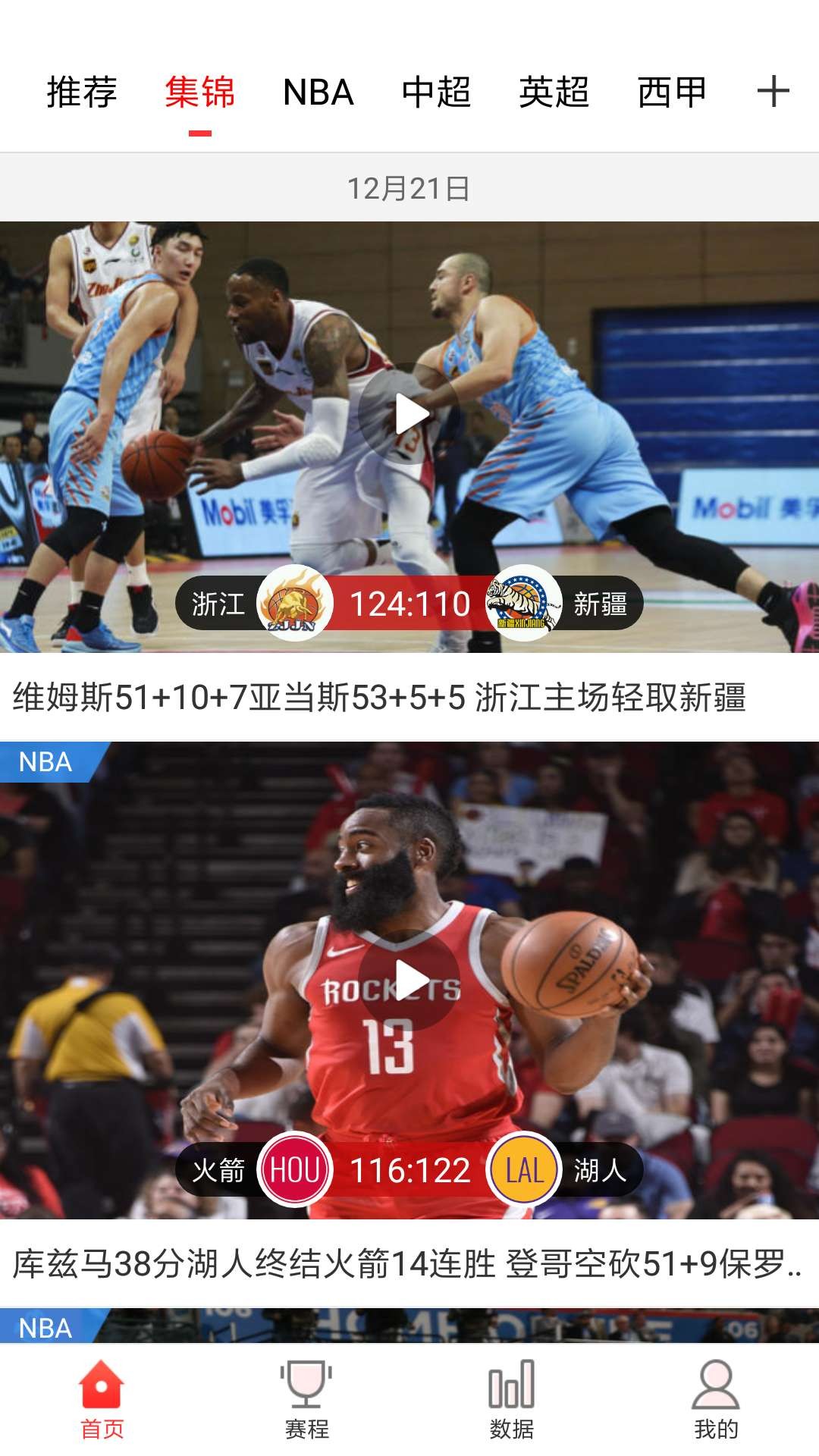The image size is (819, 1456).
Task: Open the NBA top tab
Action: click(318, 93)
